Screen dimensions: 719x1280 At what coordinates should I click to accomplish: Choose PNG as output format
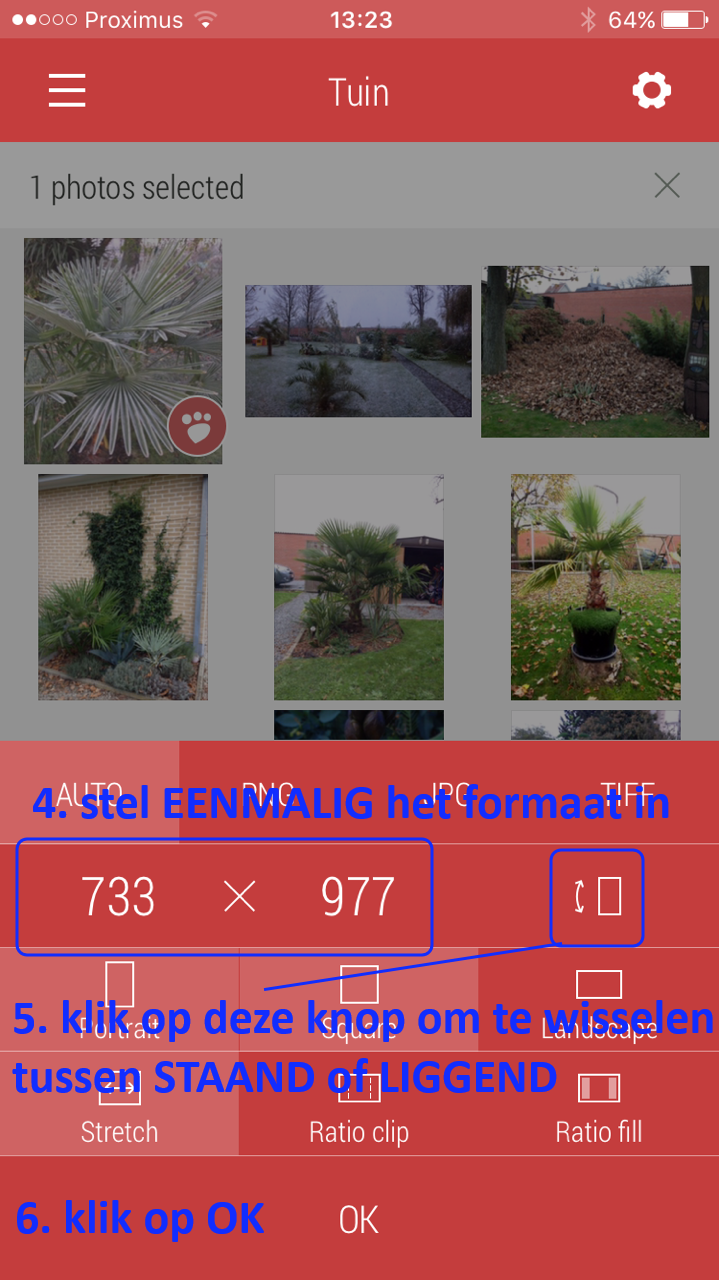(268, 794)
